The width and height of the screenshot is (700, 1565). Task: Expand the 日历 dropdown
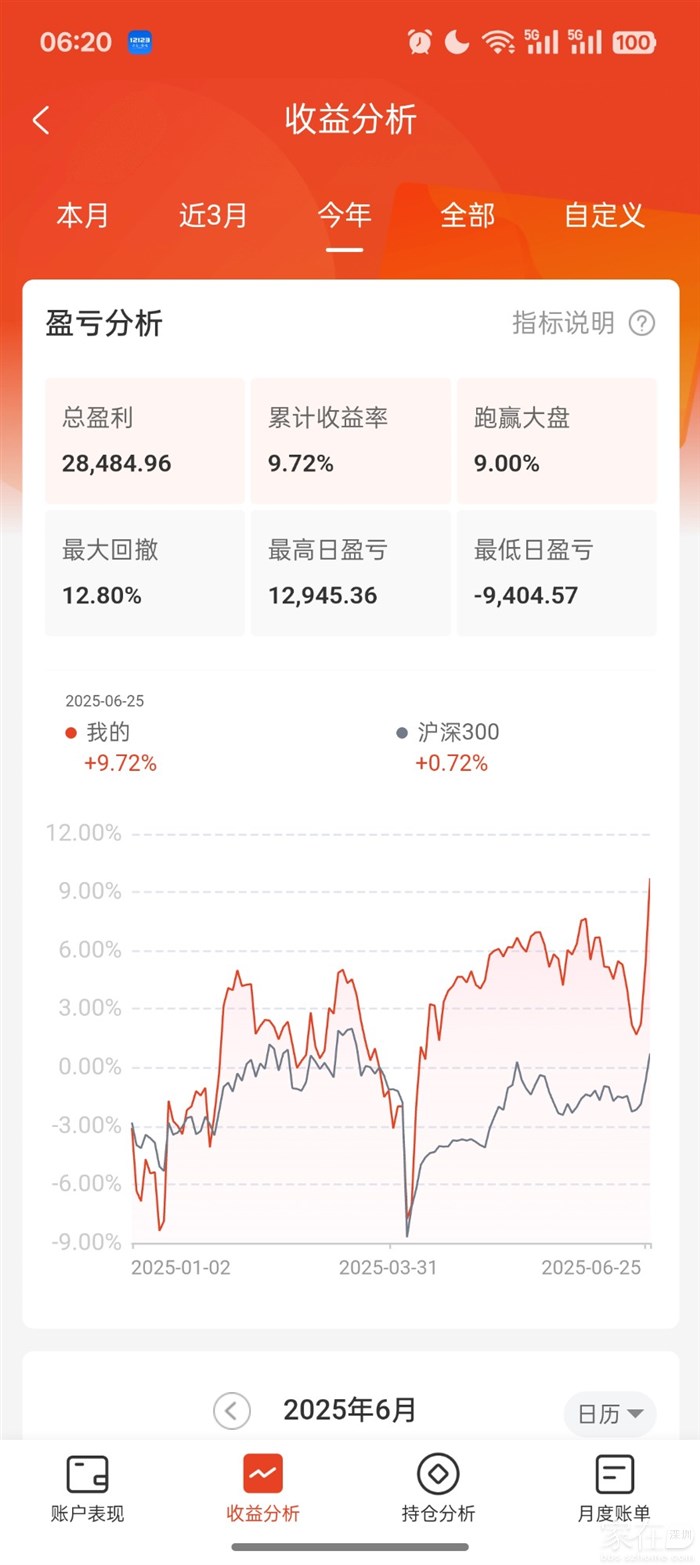tap(609, 1413)
